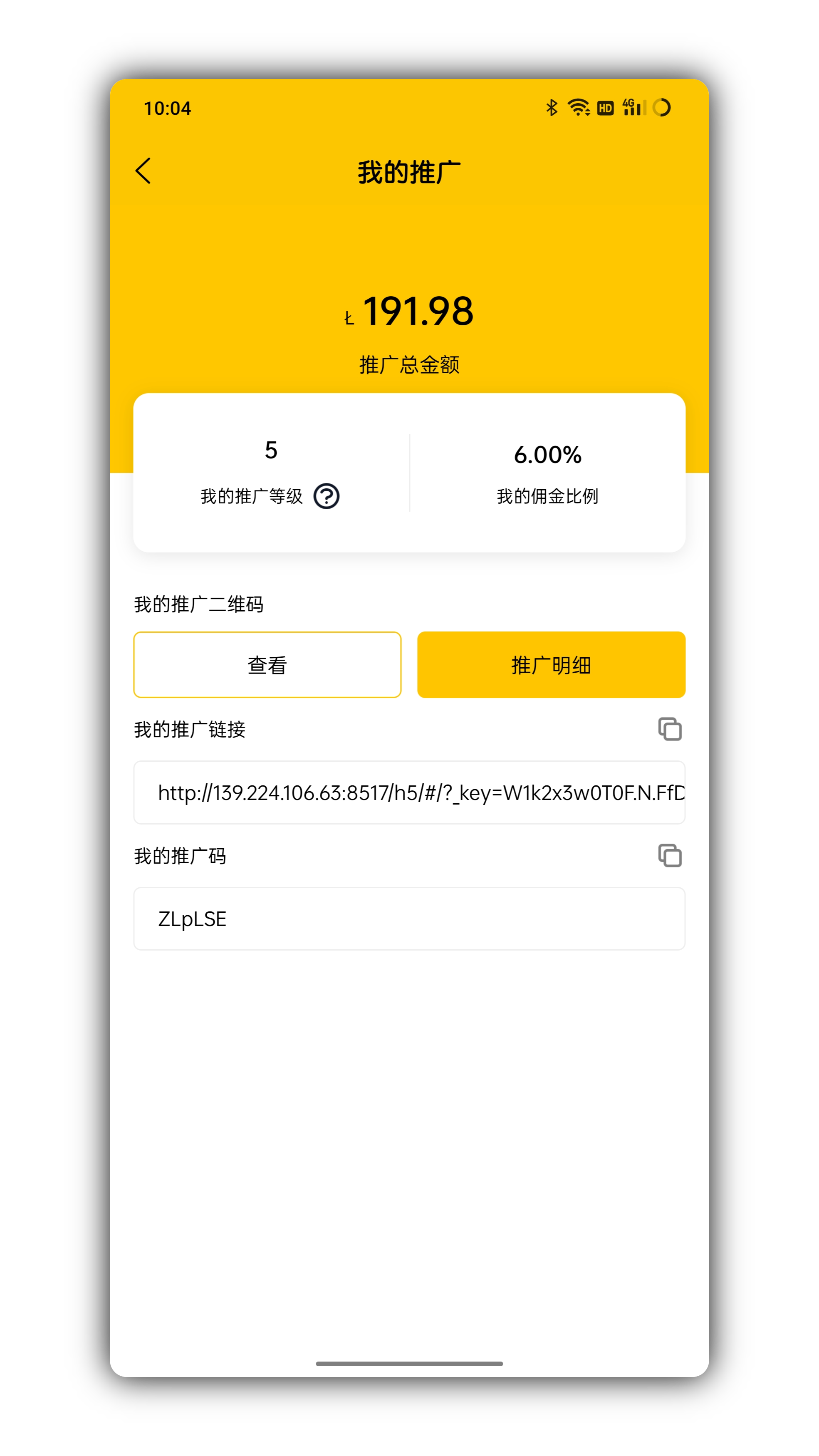Open the help icon beside 我的推广等级

pos(326,496)
